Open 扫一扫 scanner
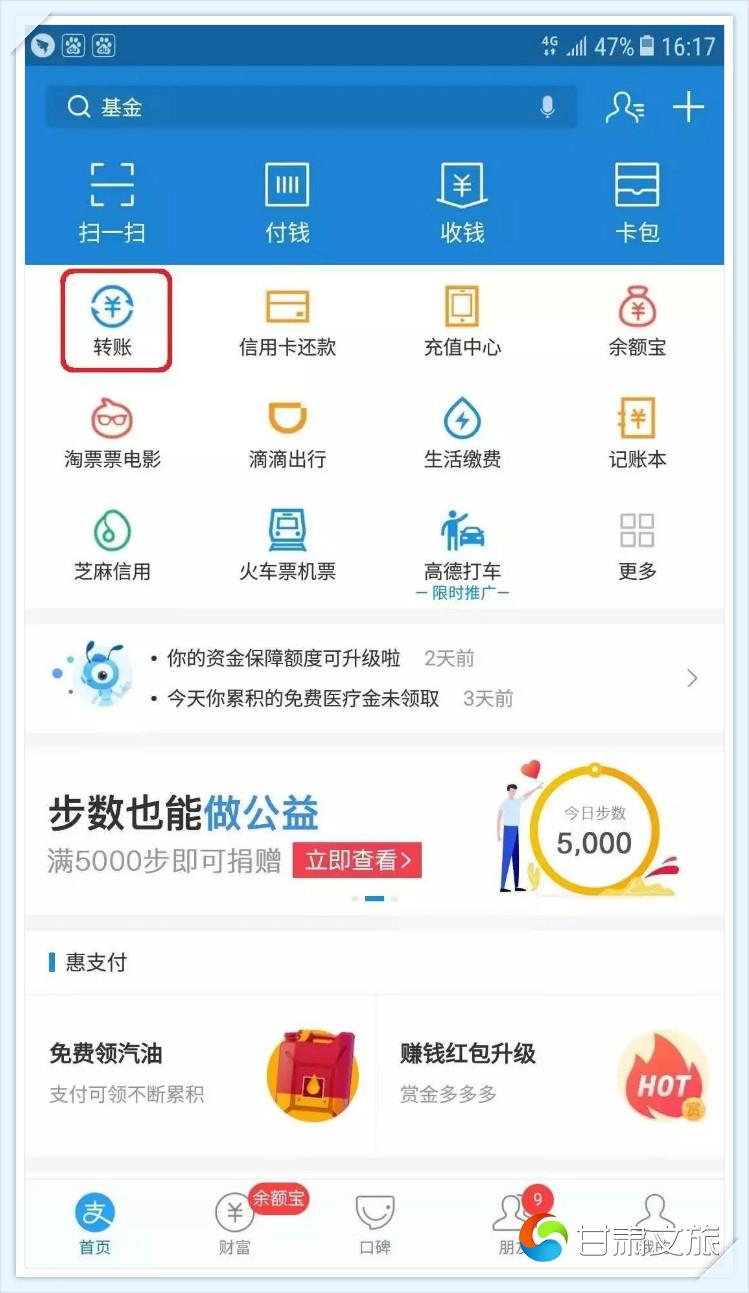This screenshot has width=749, height=1293. (112, 202)
